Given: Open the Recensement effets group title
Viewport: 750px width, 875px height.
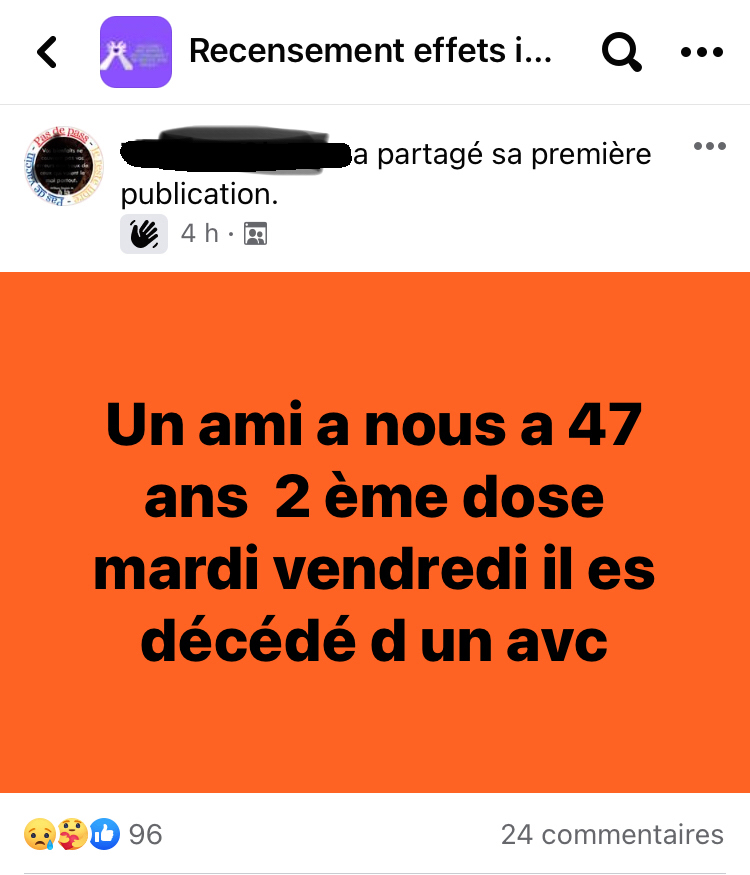Looking at the screenshot, I should tap(369, 51).
